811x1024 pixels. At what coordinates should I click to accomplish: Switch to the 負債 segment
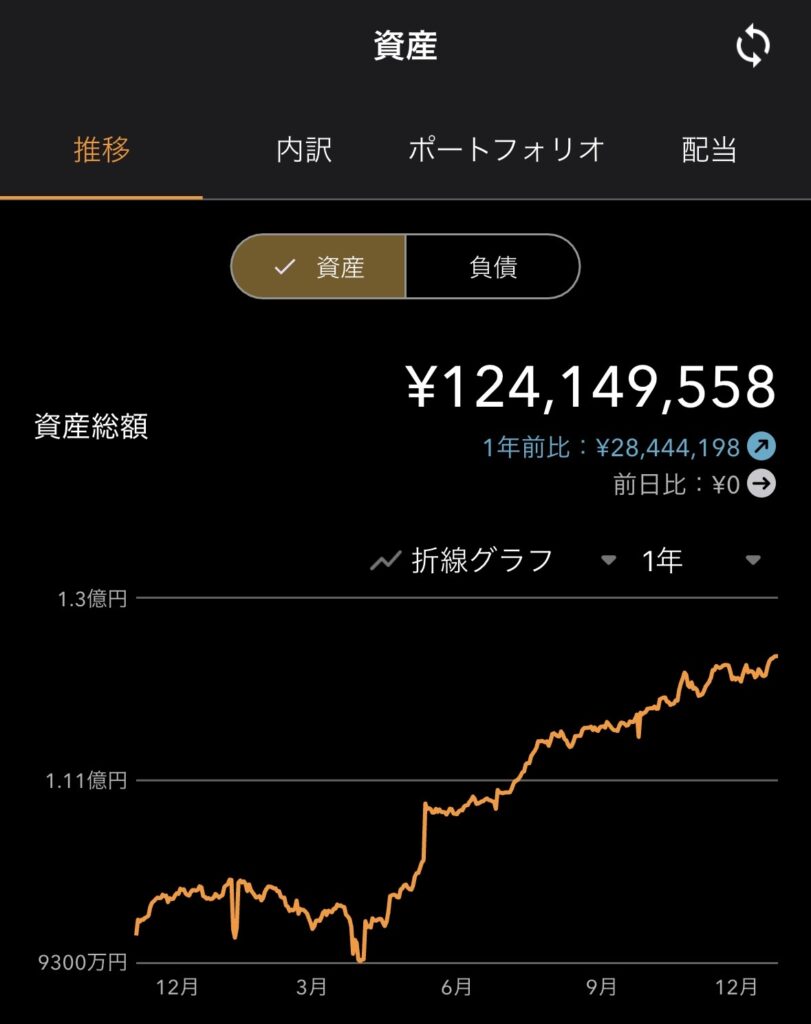pyautogui.click(x=492, y=267)
